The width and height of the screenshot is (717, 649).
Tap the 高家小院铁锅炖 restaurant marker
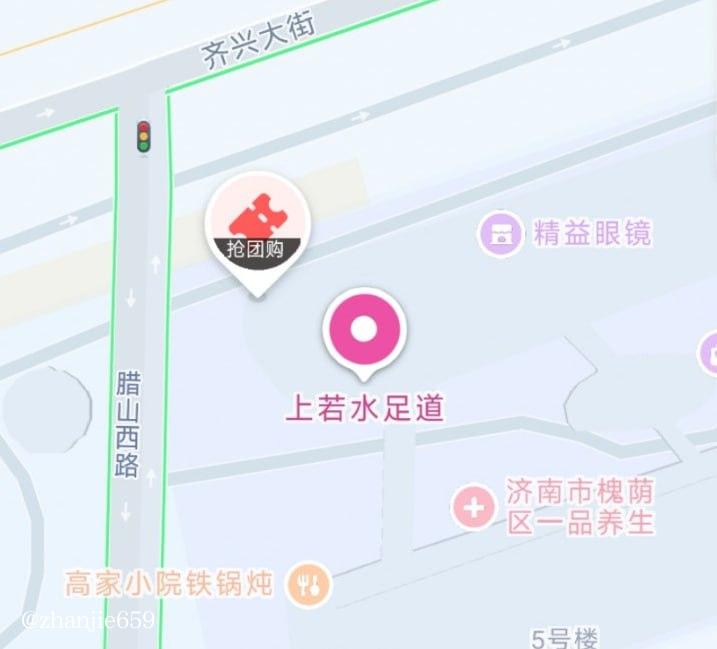coord(309,583)
